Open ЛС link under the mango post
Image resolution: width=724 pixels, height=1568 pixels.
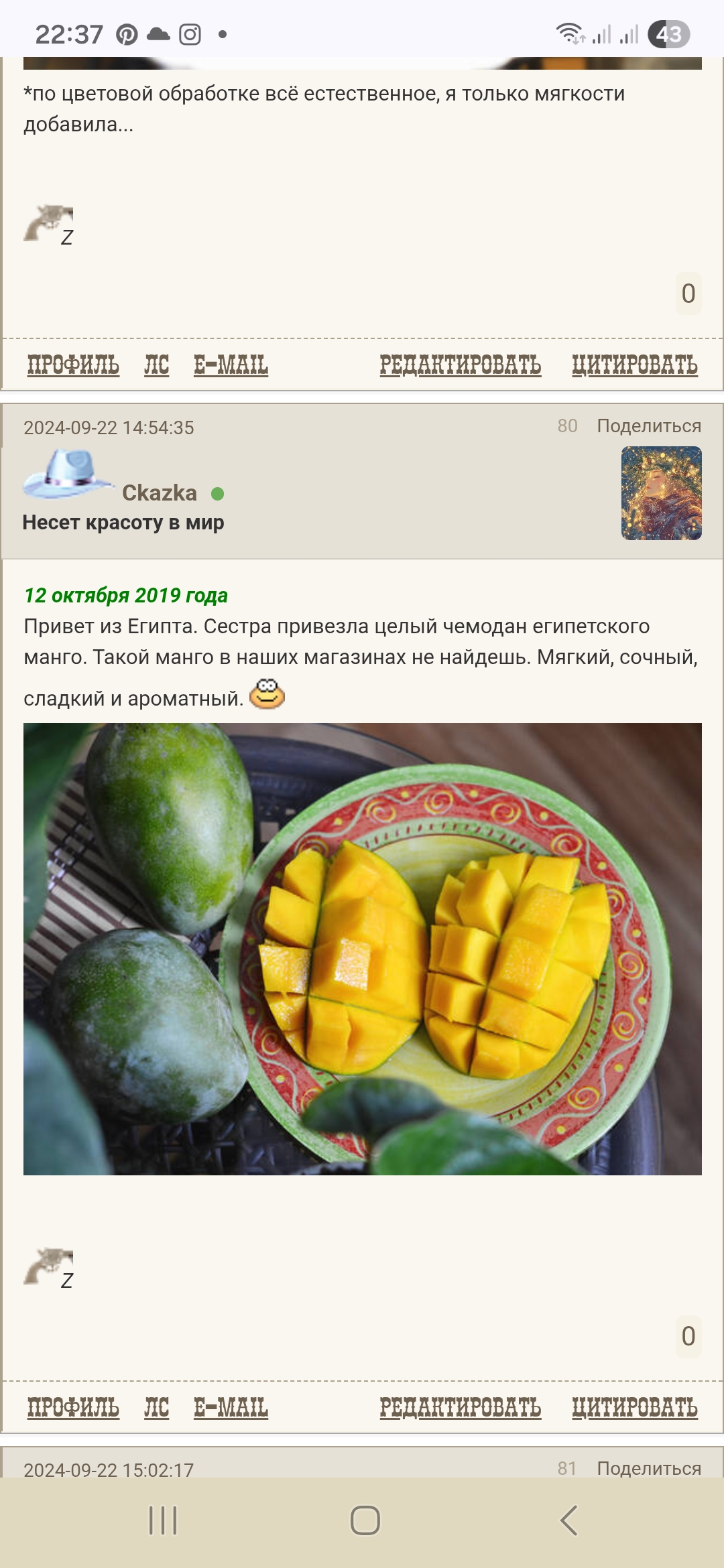coord(156,1408)
